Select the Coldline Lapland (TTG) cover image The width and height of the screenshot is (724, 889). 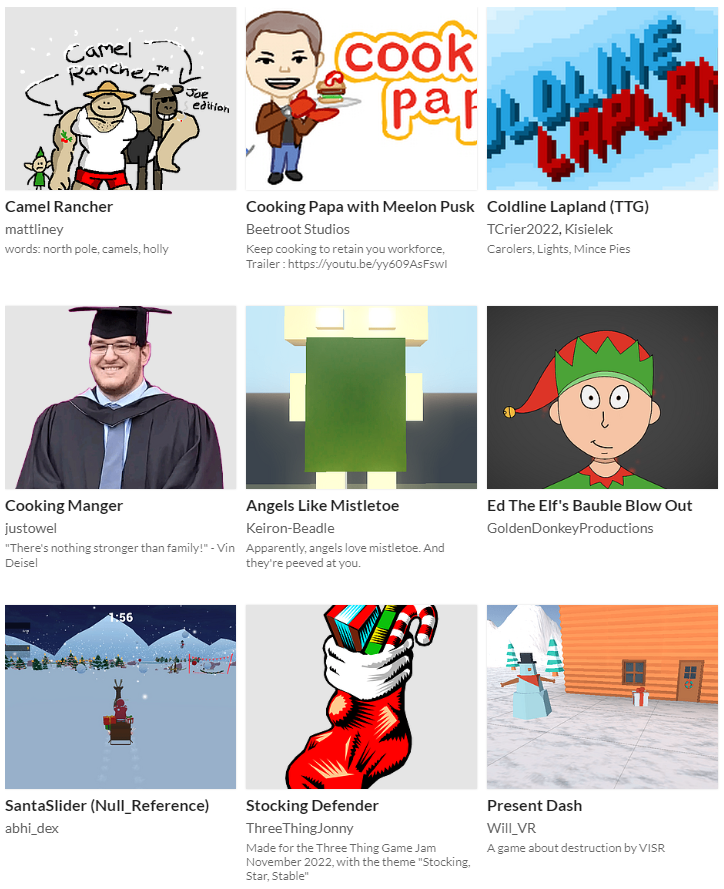(602, 99)
